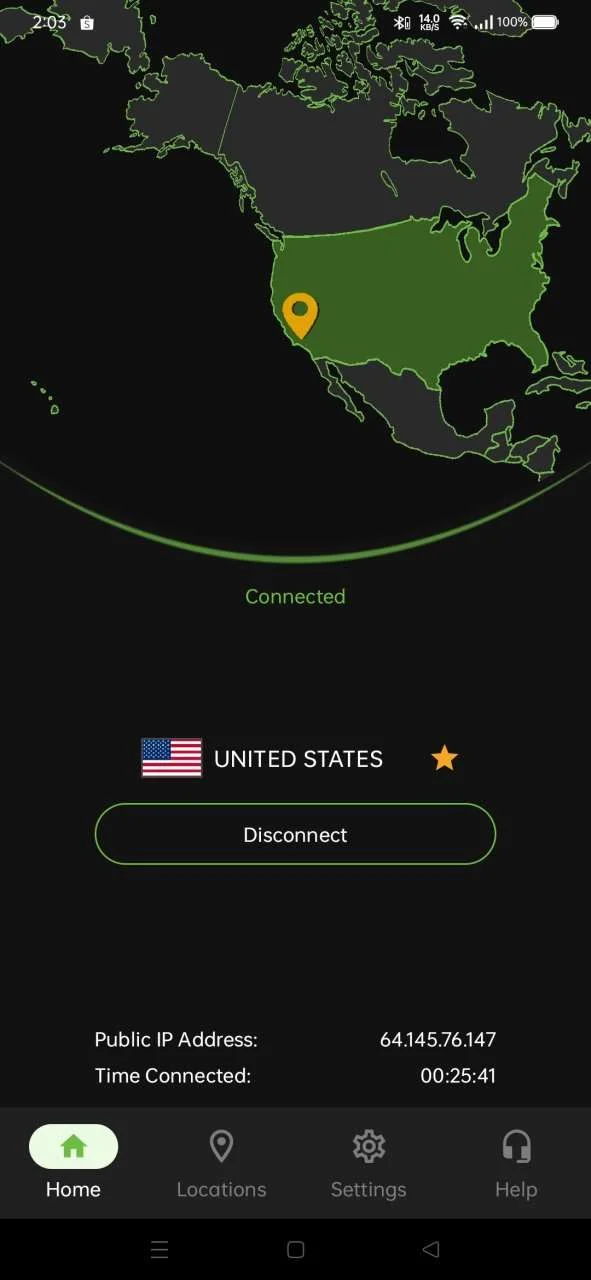Switch to the Locations tab
The width and height of the screenshot is (591, 1280).
(221, 1163)
